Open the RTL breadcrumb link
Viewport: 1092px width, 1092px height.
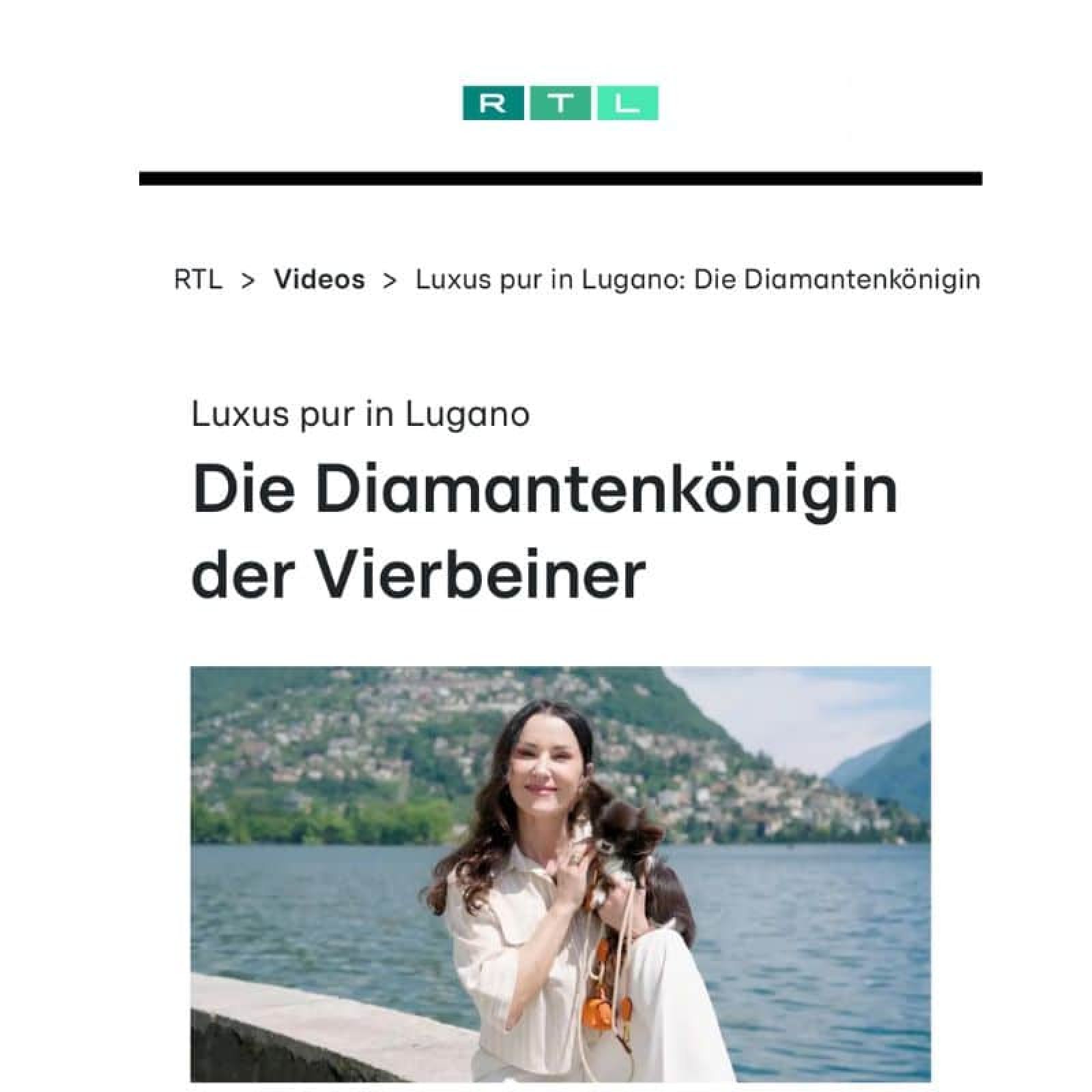198,280
